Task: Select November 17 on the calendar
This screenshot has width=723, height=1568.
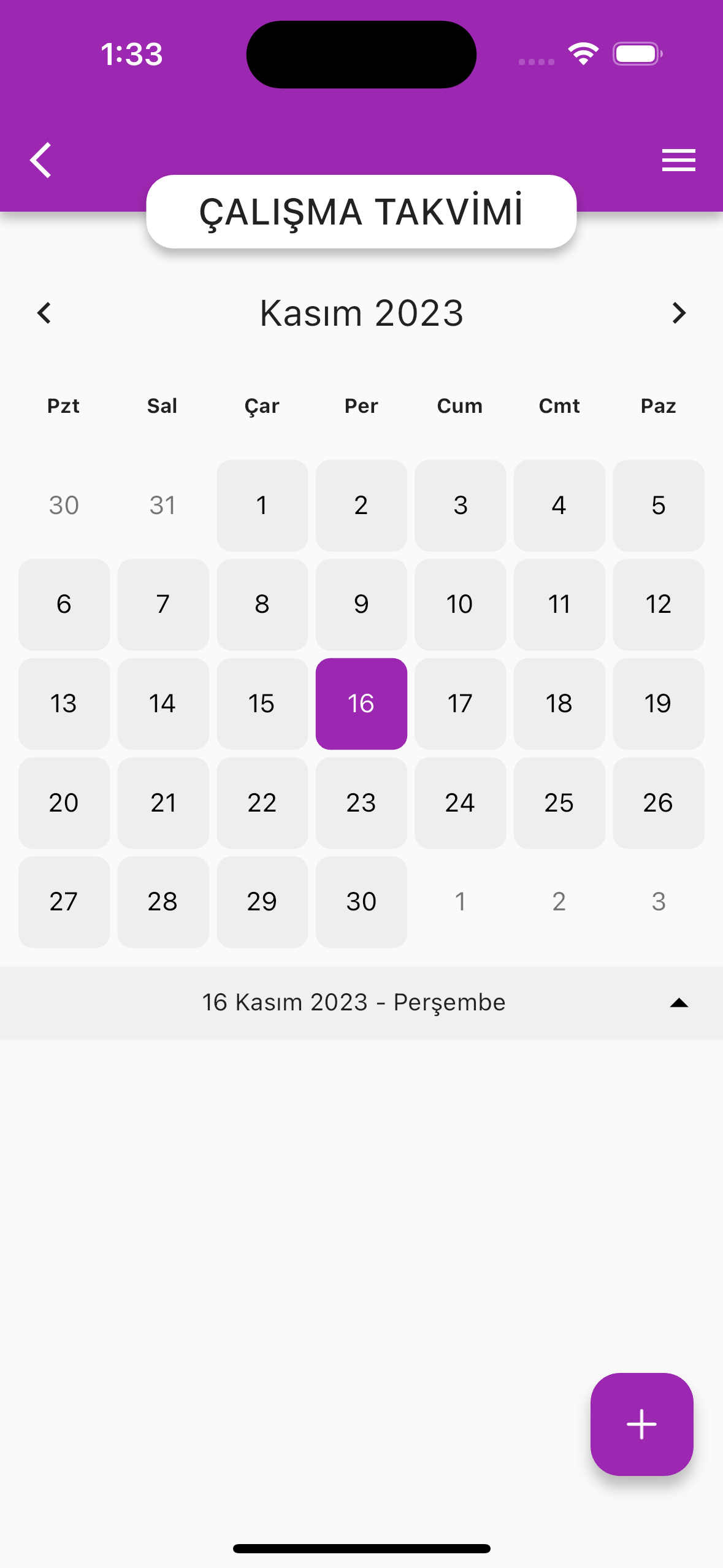Action: (460, 704)
